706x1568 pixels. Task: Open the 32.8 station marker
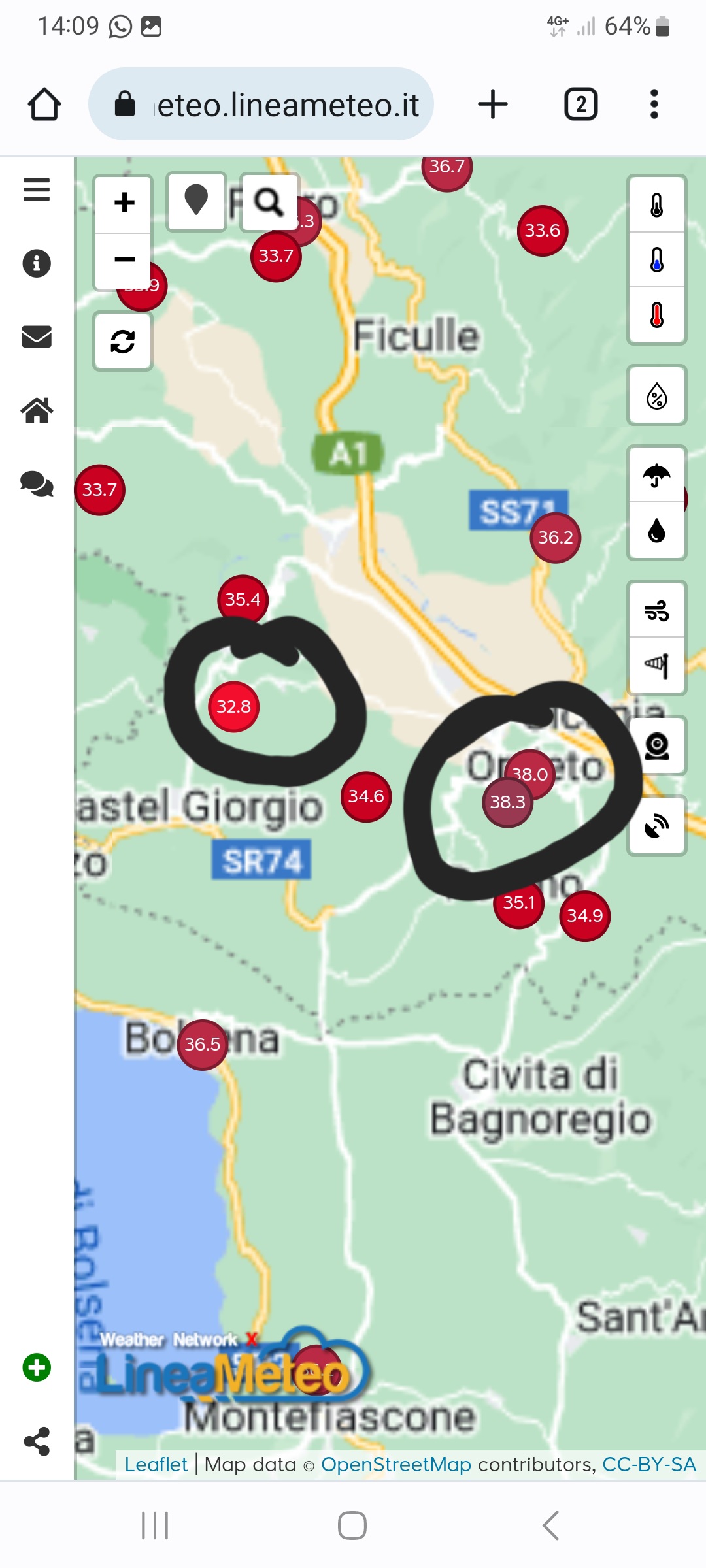pyautogui.click(x=233, y=707)
